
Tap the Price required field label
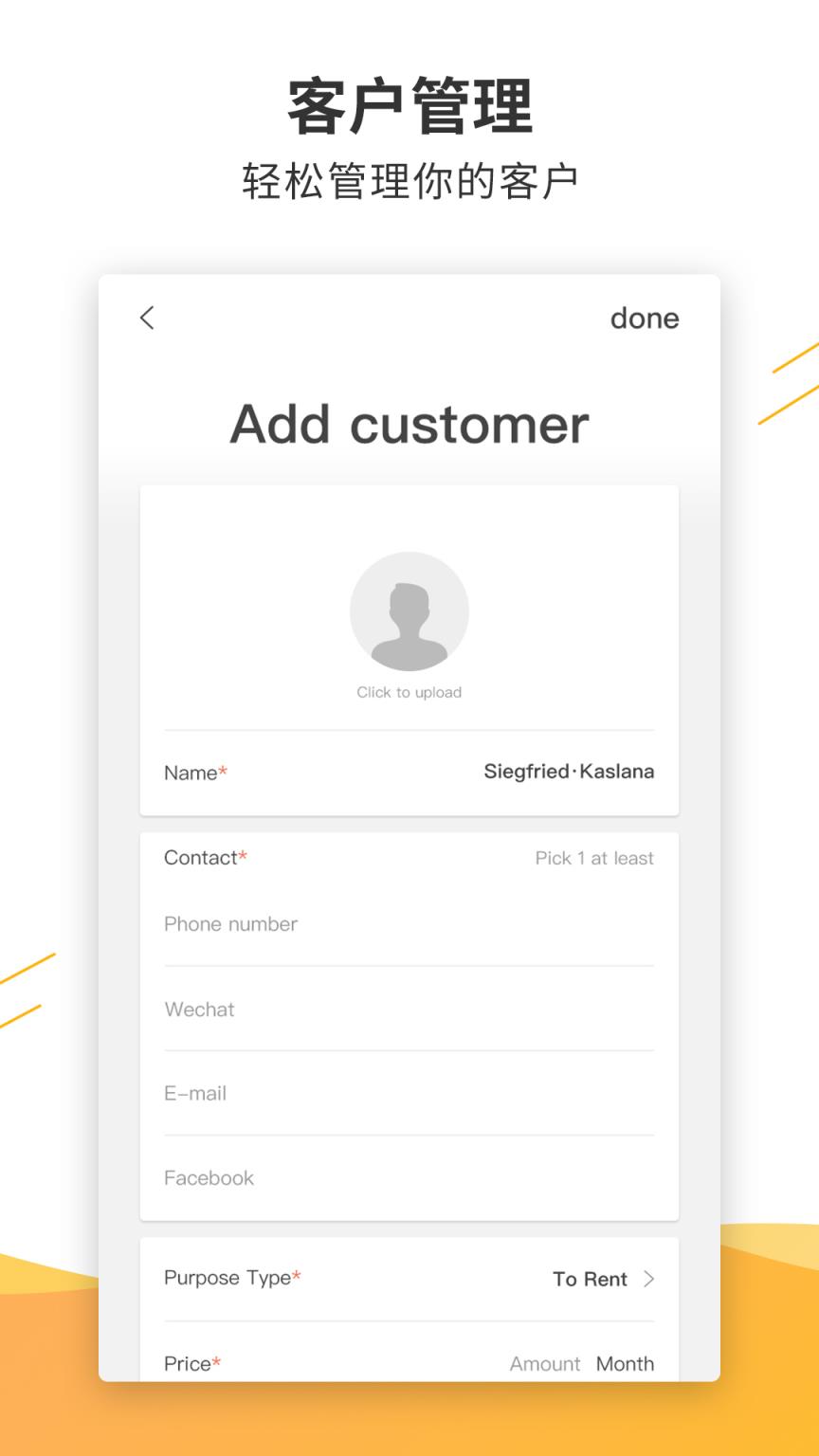pos(191,1363)
